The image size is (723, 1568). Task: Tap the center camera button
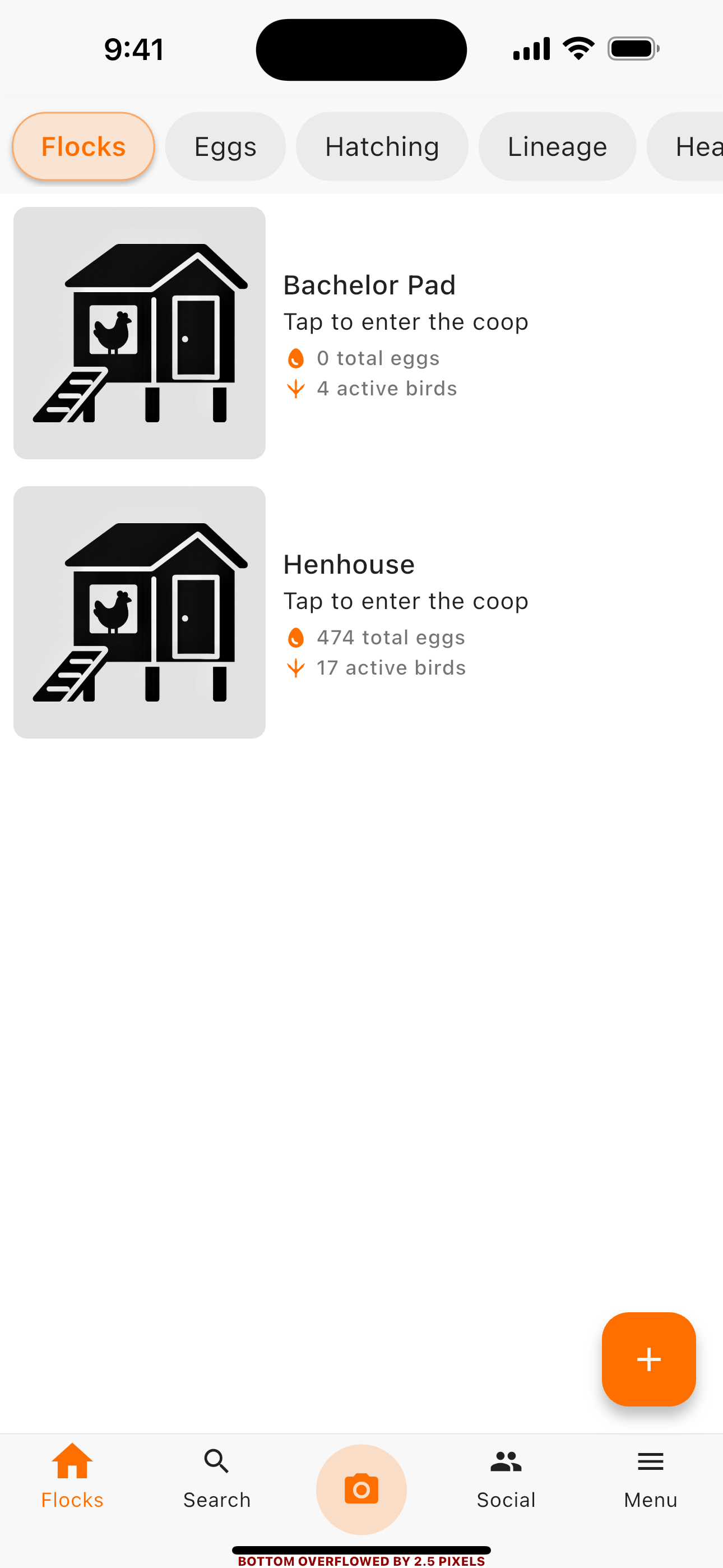(361, 1489)
